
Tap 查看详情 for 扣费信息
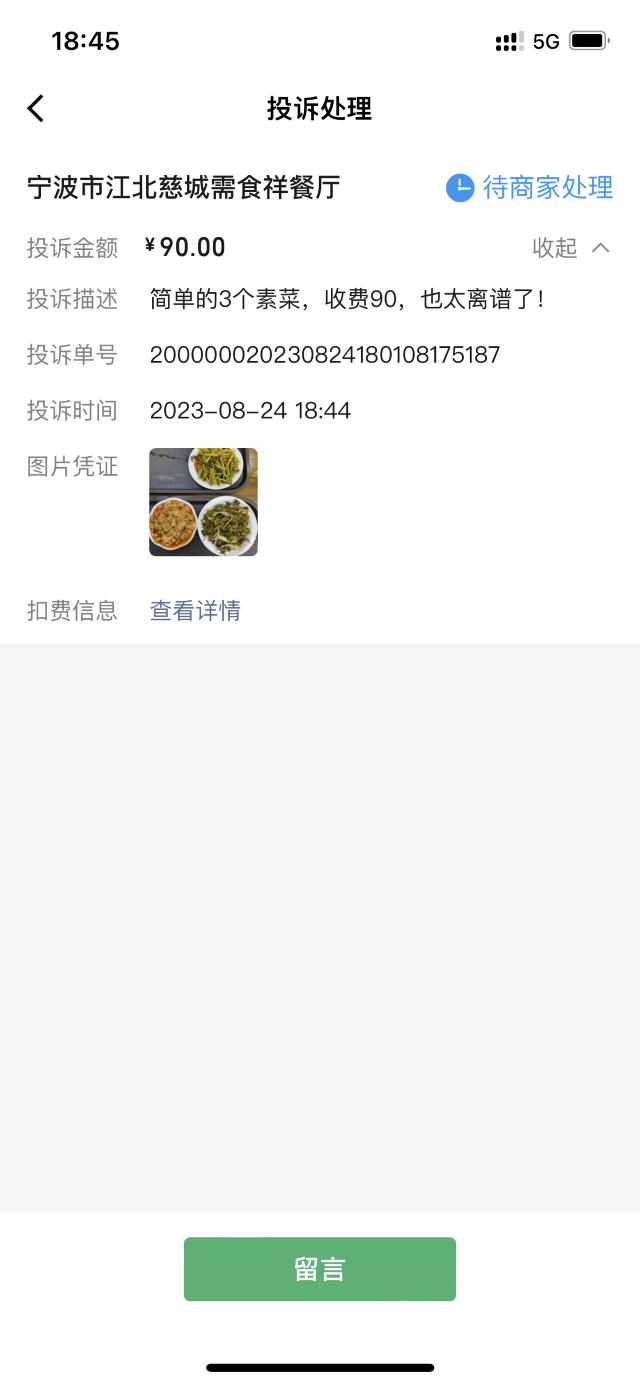pos(195,610)
